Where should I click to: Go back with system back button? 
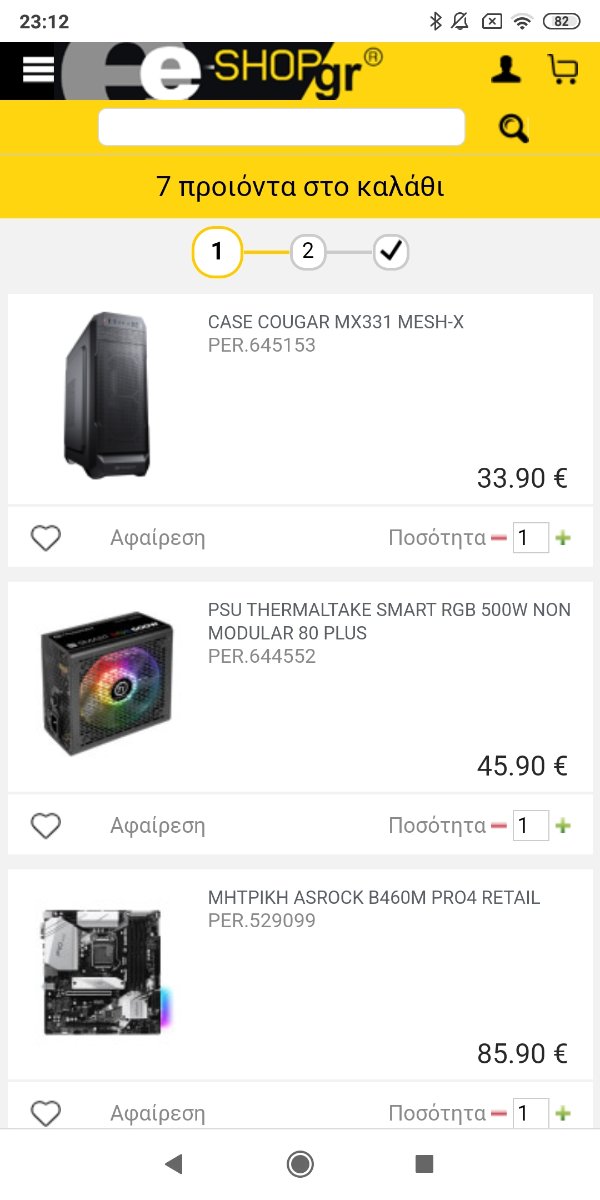[x=174, y=1163]
